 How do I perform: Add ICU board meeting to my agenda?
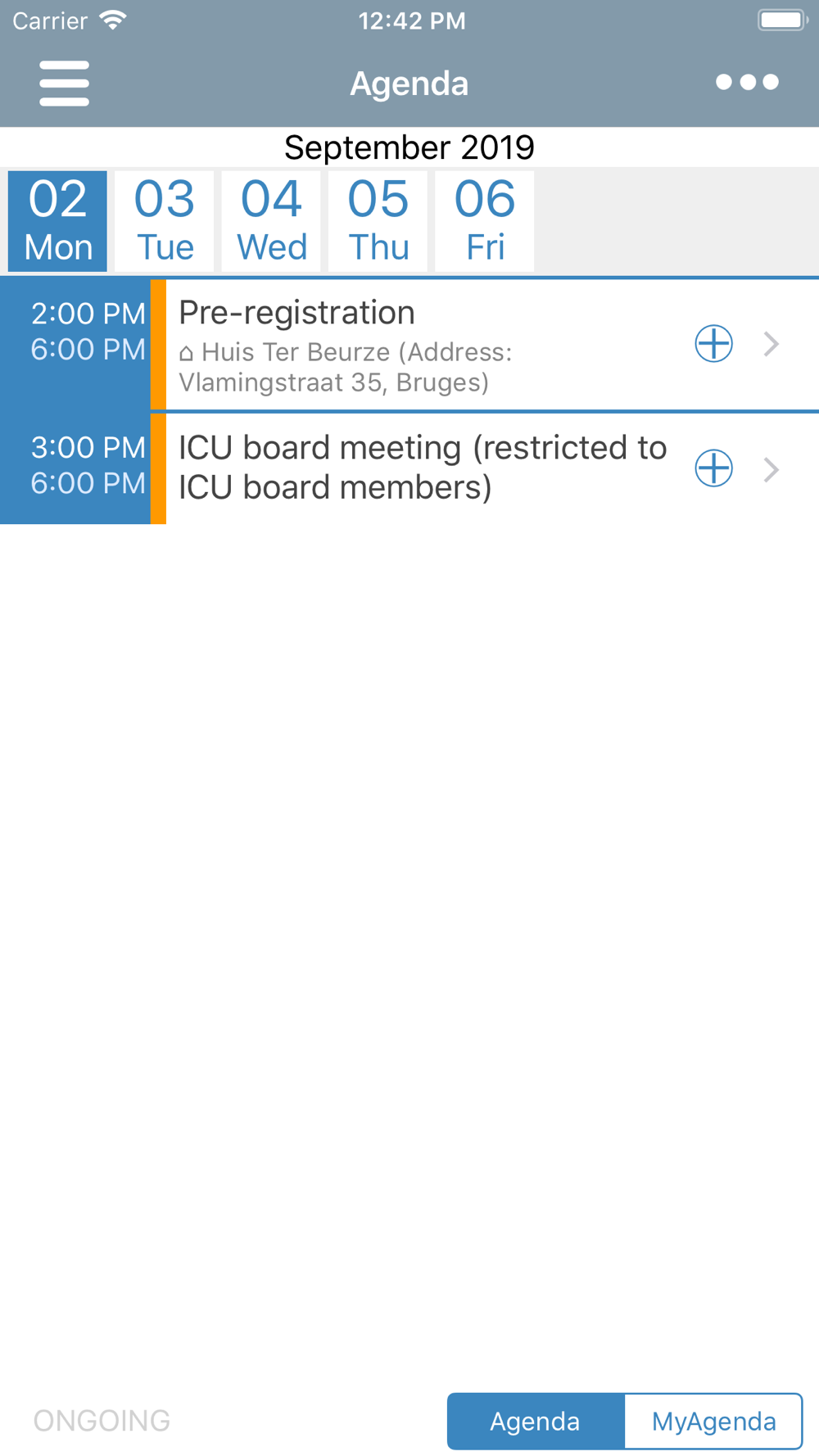point(713,468)
